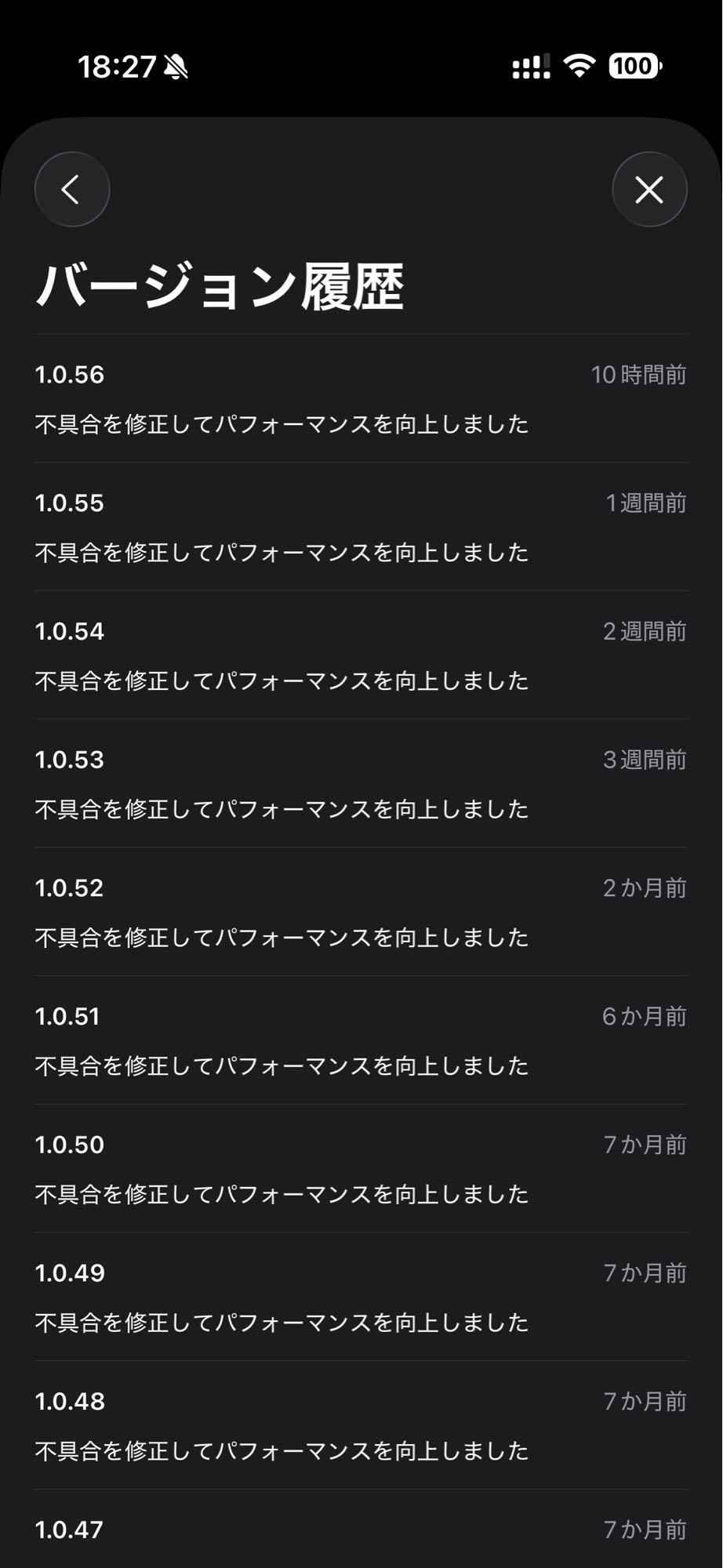Close the version history sheet

click(x=649, y=189)
